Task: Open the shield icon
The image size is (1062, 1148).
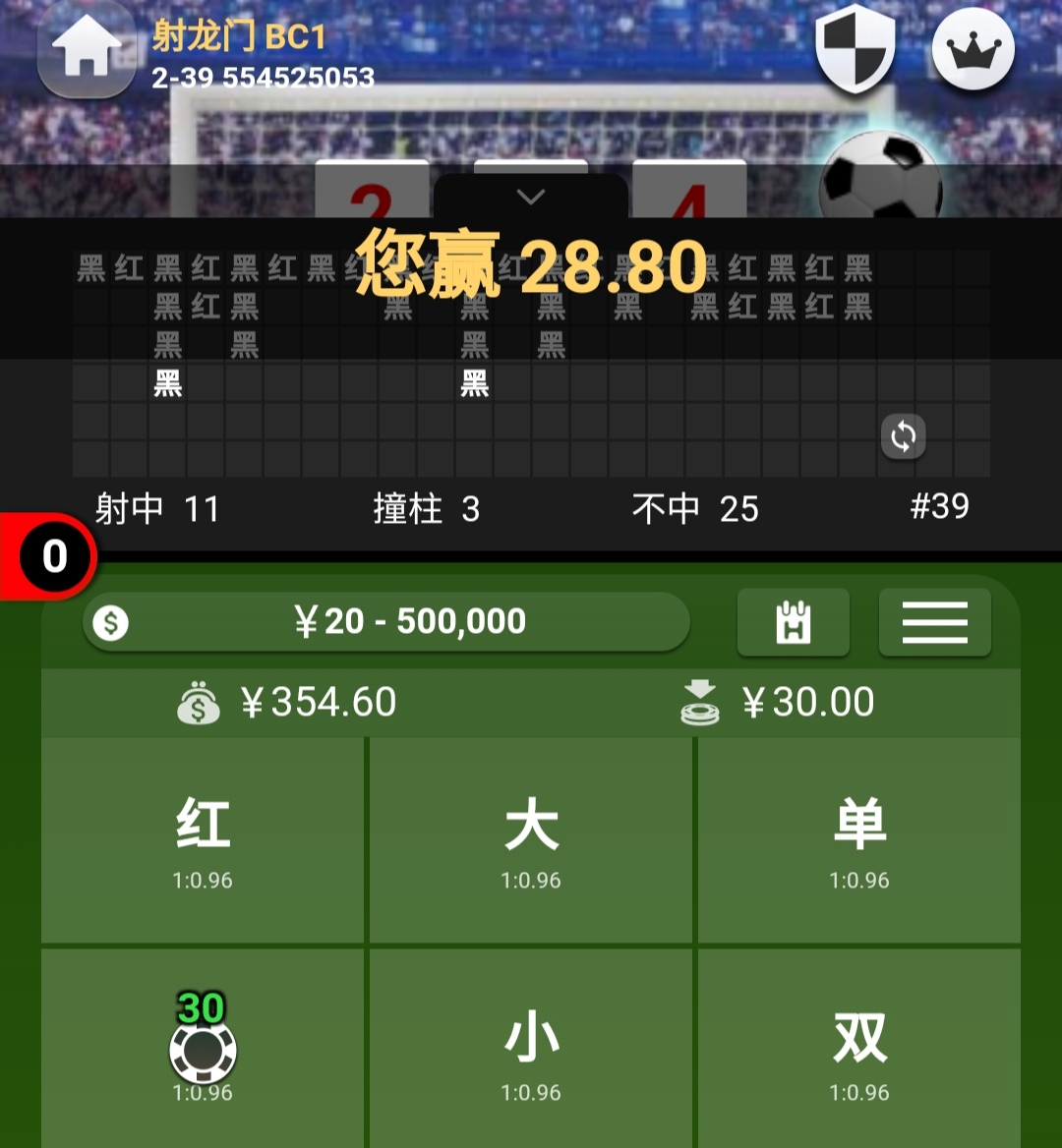Action: click(x=855, y=47)
